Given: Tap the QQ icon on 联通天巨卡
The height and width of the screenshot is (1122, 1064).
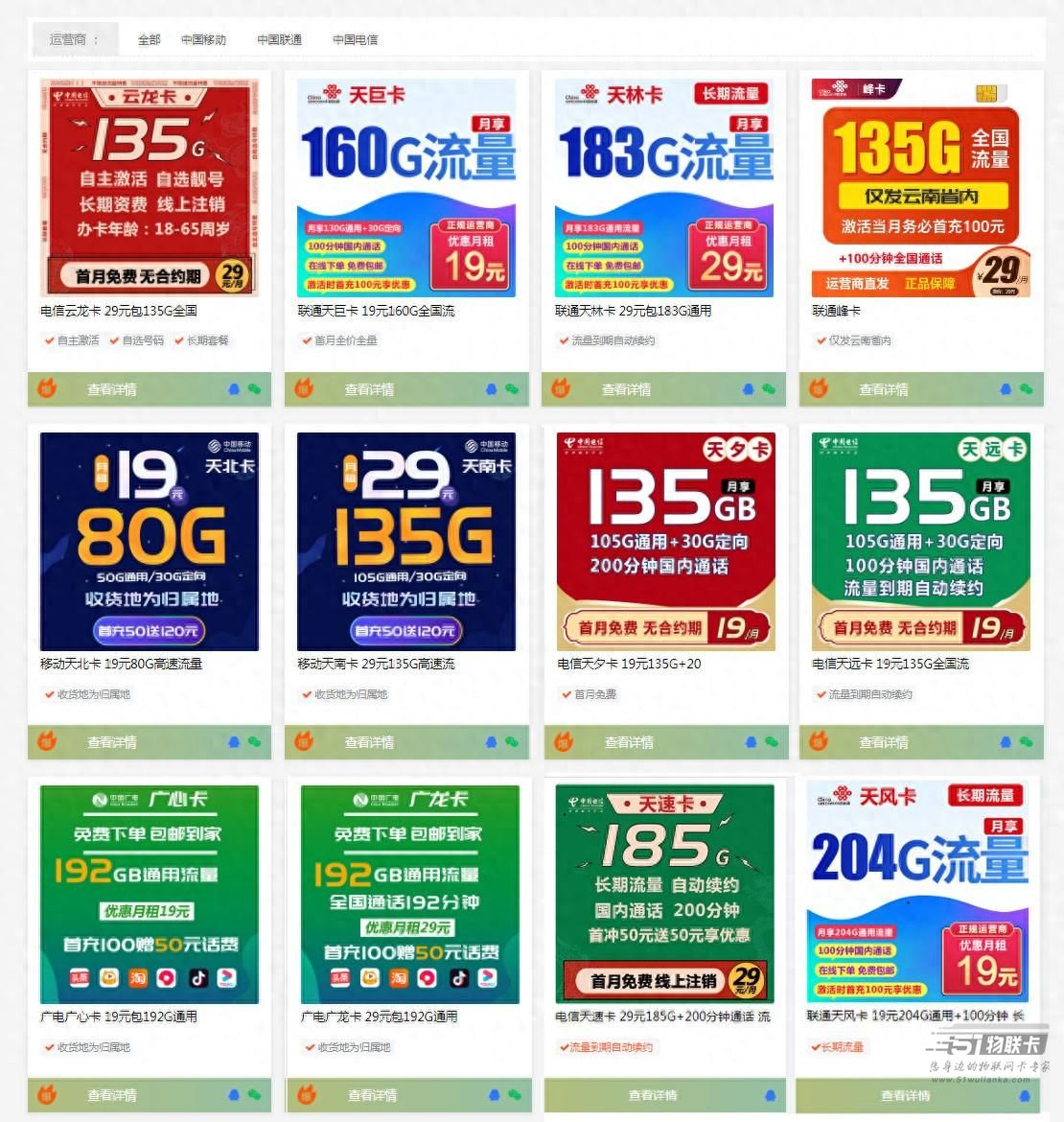Looking at the screenshot, I should [x=492, y=389].
